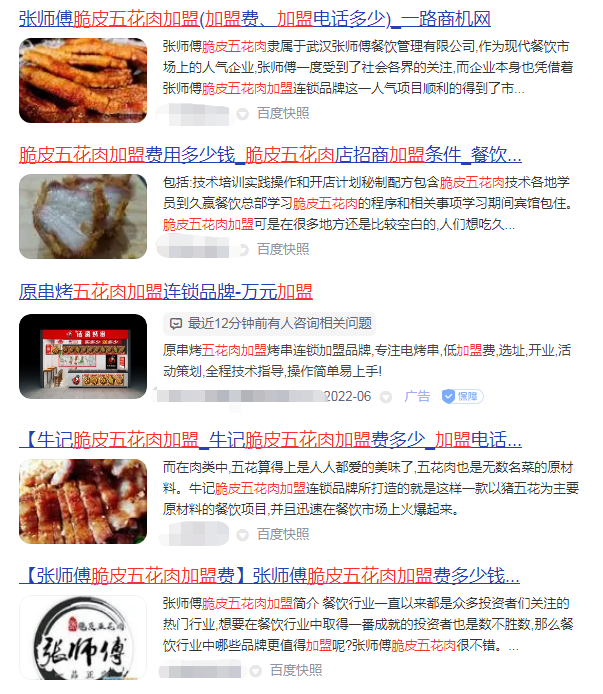Tap the crispy pork thumbnail of 一路商机网 result

coord(83,80)
